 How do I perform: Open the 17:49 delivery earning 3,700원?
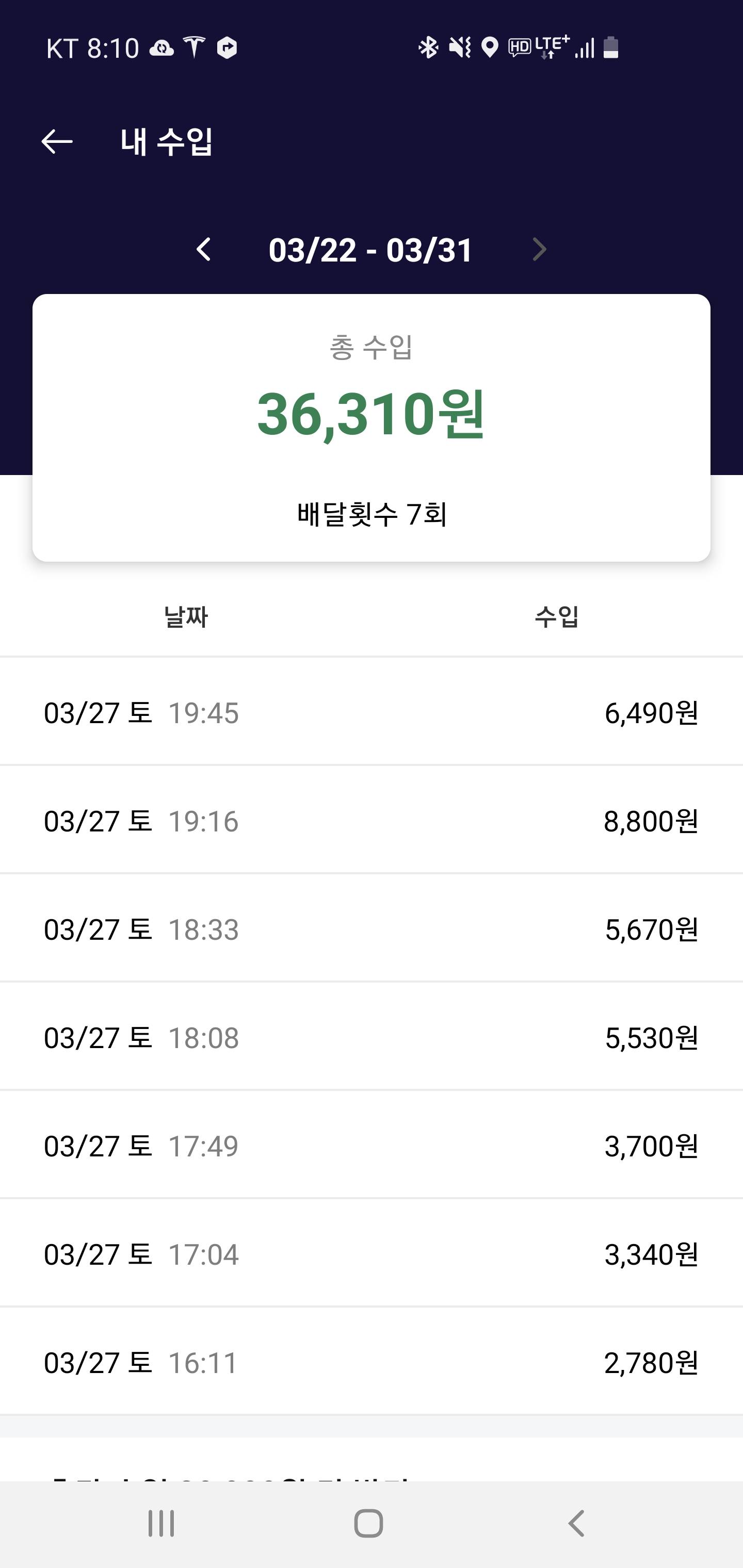coord(372,1146)
